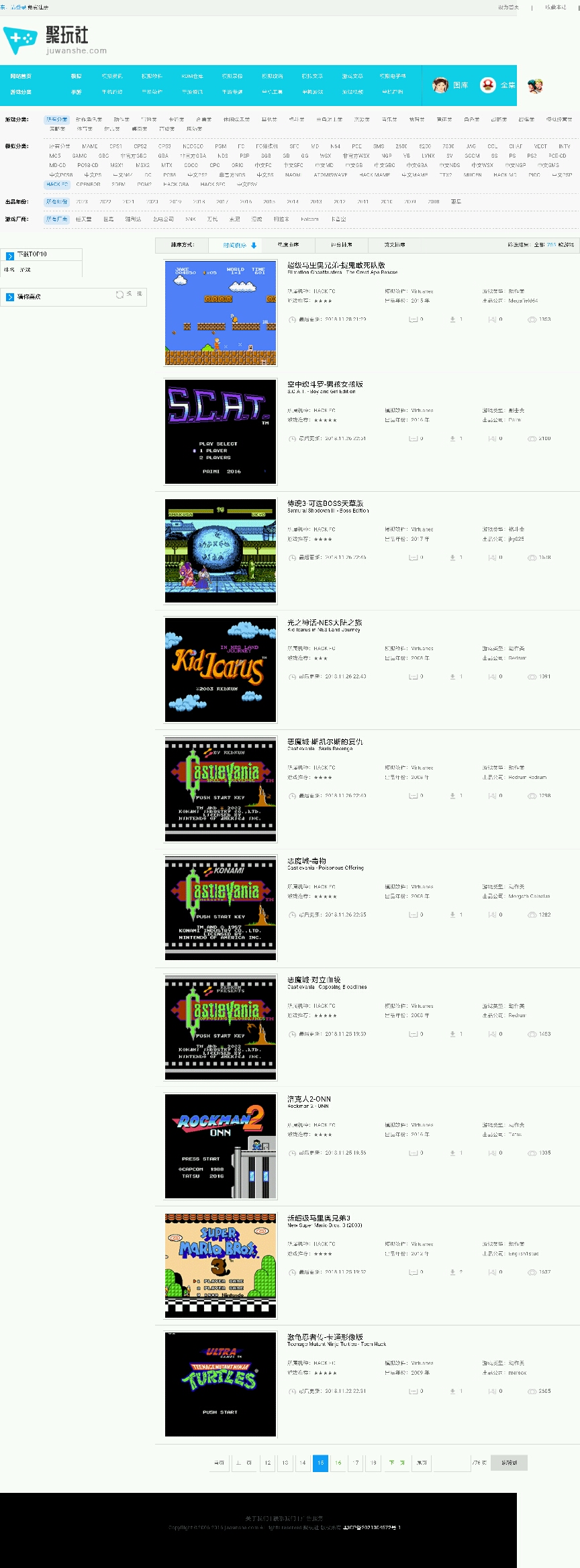Image resolution: width=580 pixels, height=1568 pixels.
Task: Select the MAME emulator filter
Action: pos(90,146)
